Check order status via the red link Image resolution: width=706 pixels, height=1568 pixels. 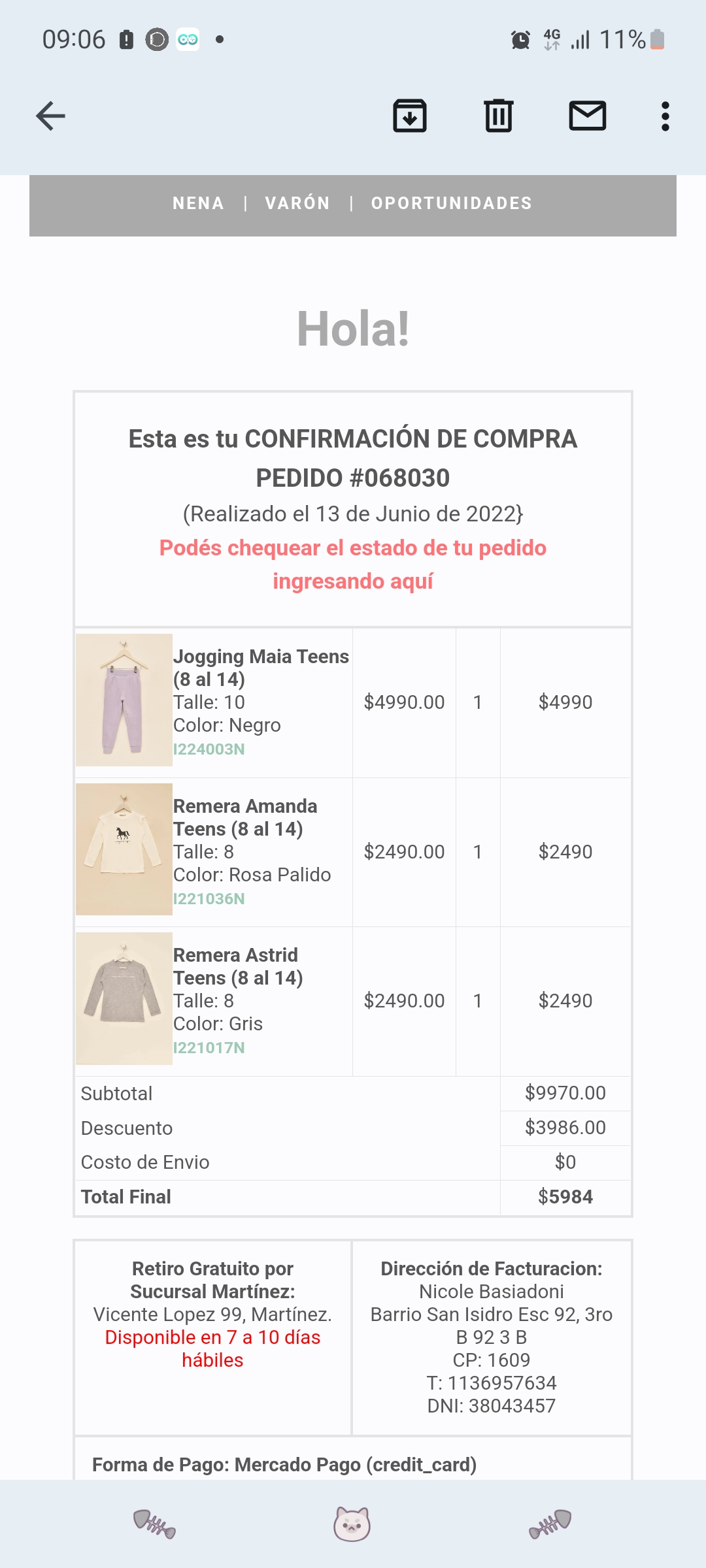(x=353, y=564)
